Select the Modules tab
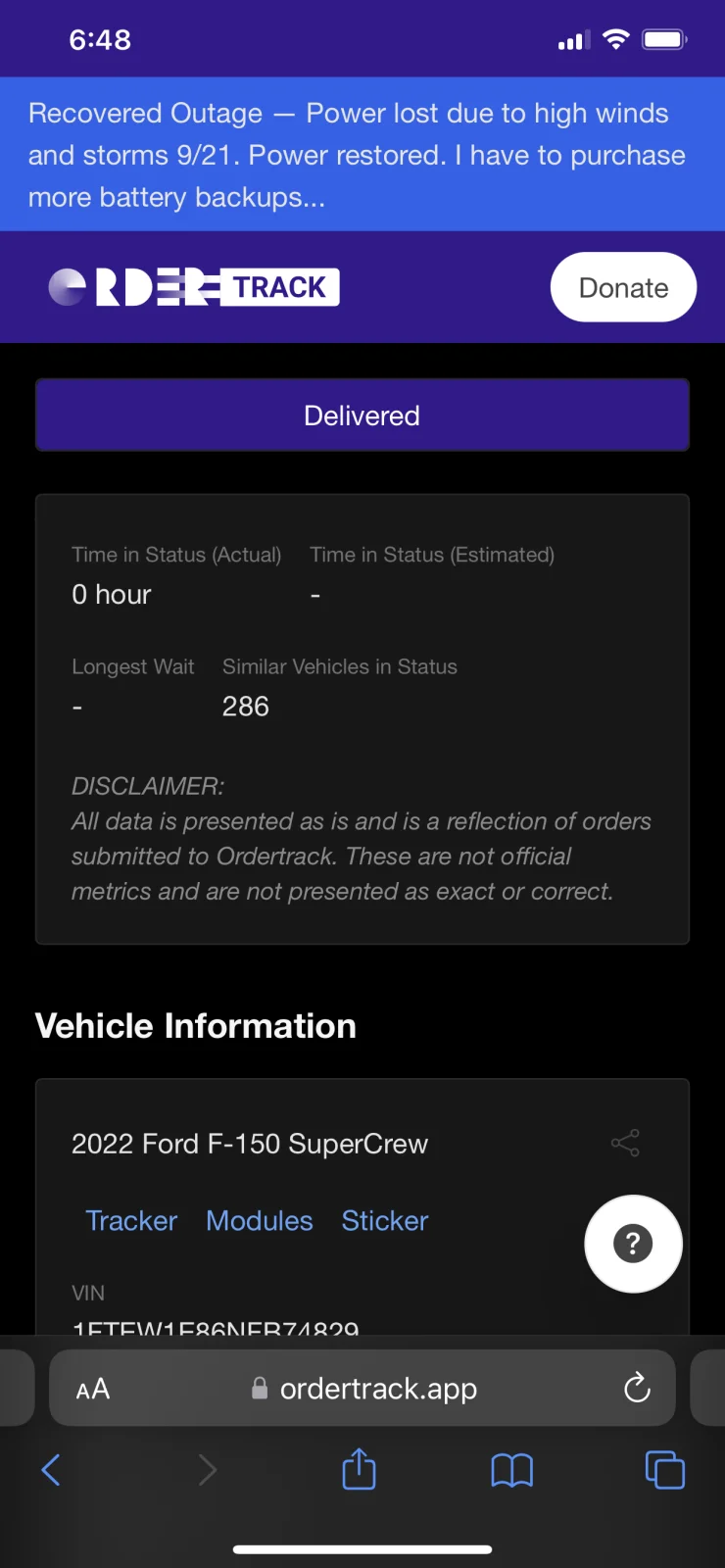 259,1220
